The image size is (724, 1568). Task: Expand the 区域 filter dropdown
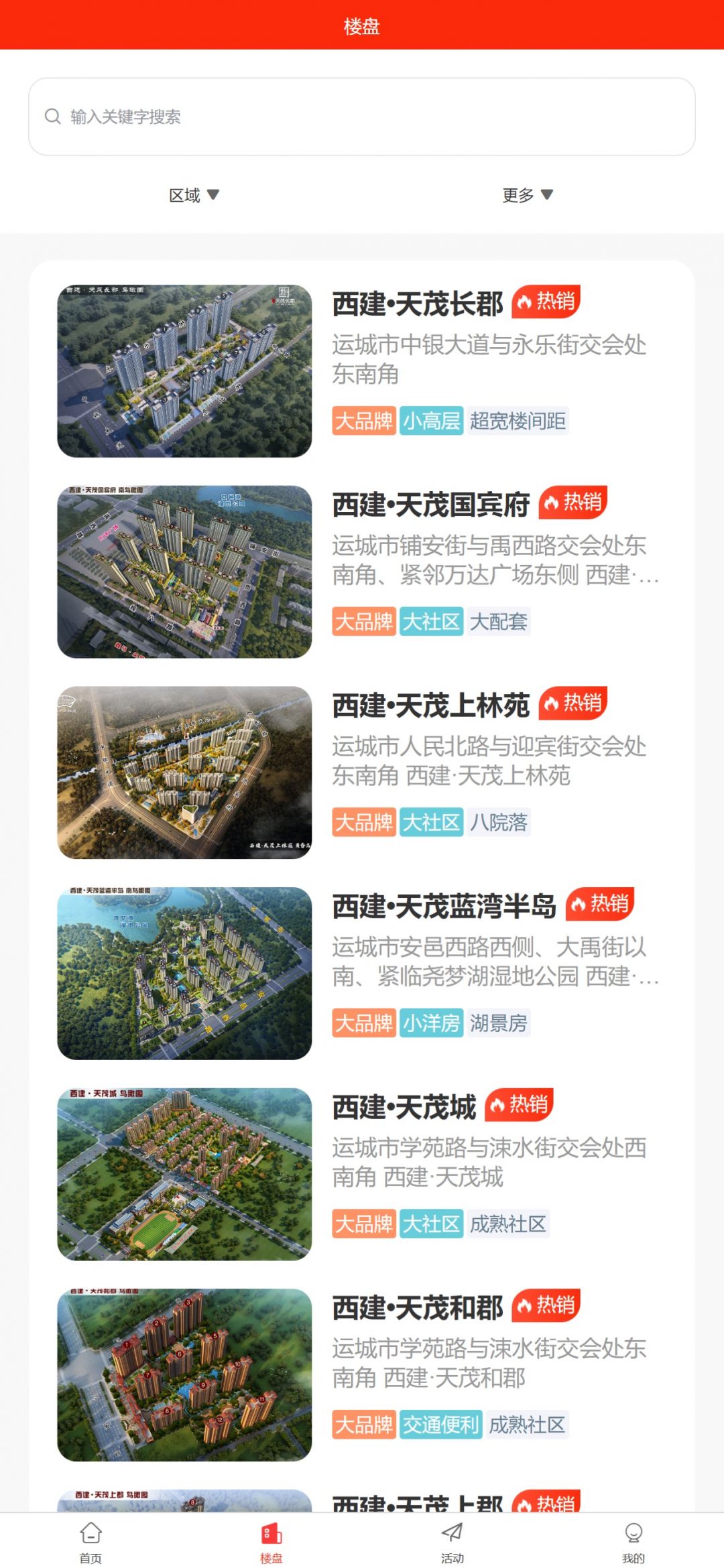194,195
